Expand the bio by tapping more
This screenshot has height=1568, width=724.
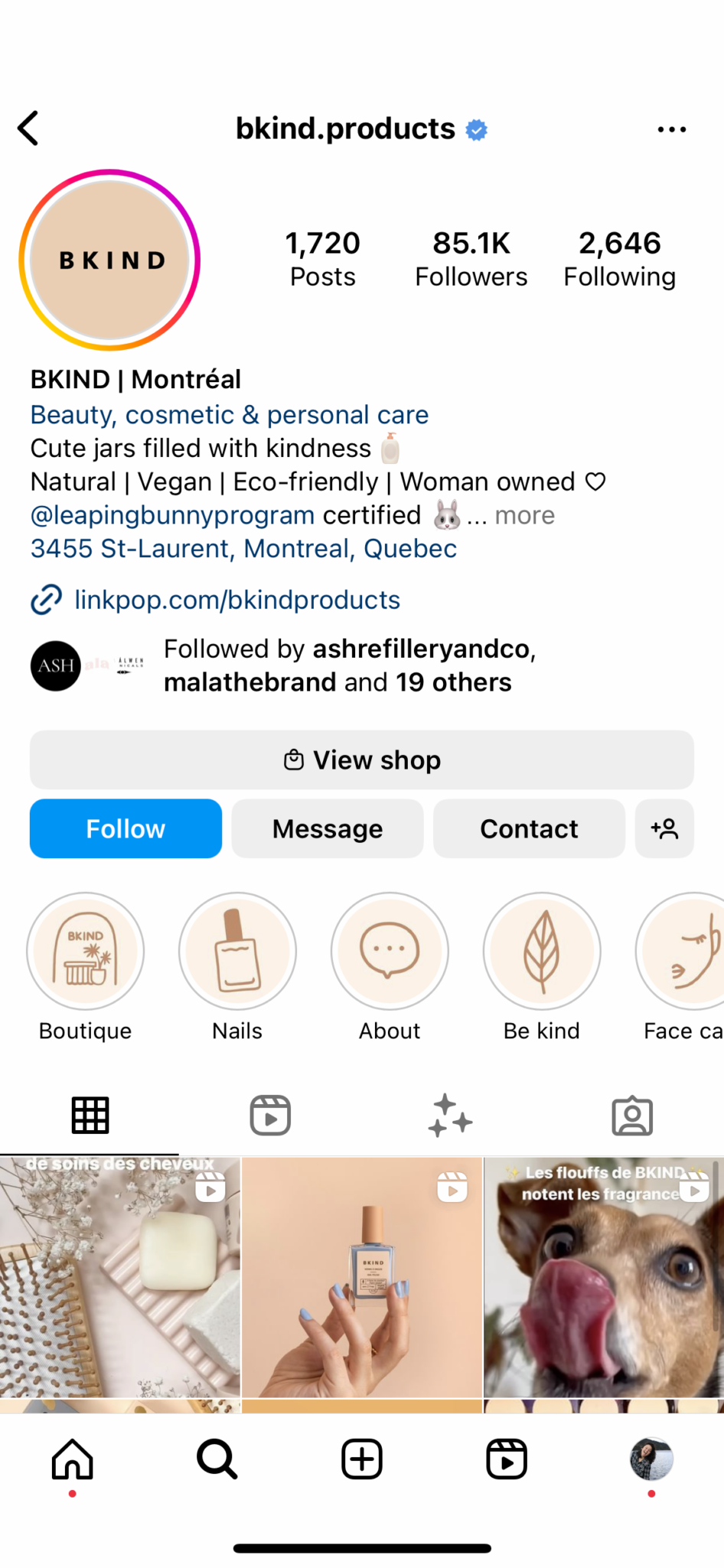click(x=523, y=515)
